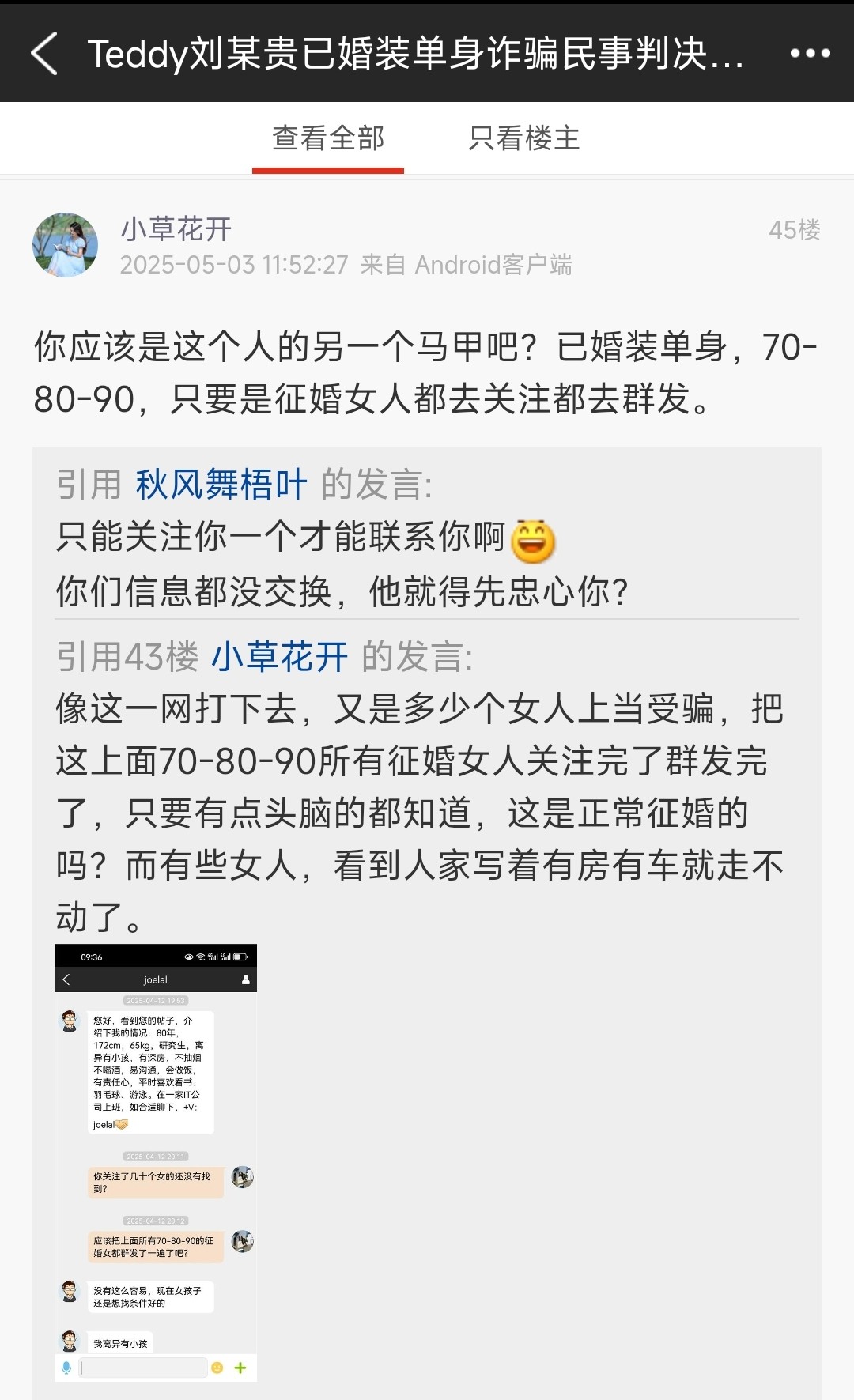Viewport: 854px width, 1400px height.
Task: Switch to the 查看全部 tab
Action: tap(328, 138)
